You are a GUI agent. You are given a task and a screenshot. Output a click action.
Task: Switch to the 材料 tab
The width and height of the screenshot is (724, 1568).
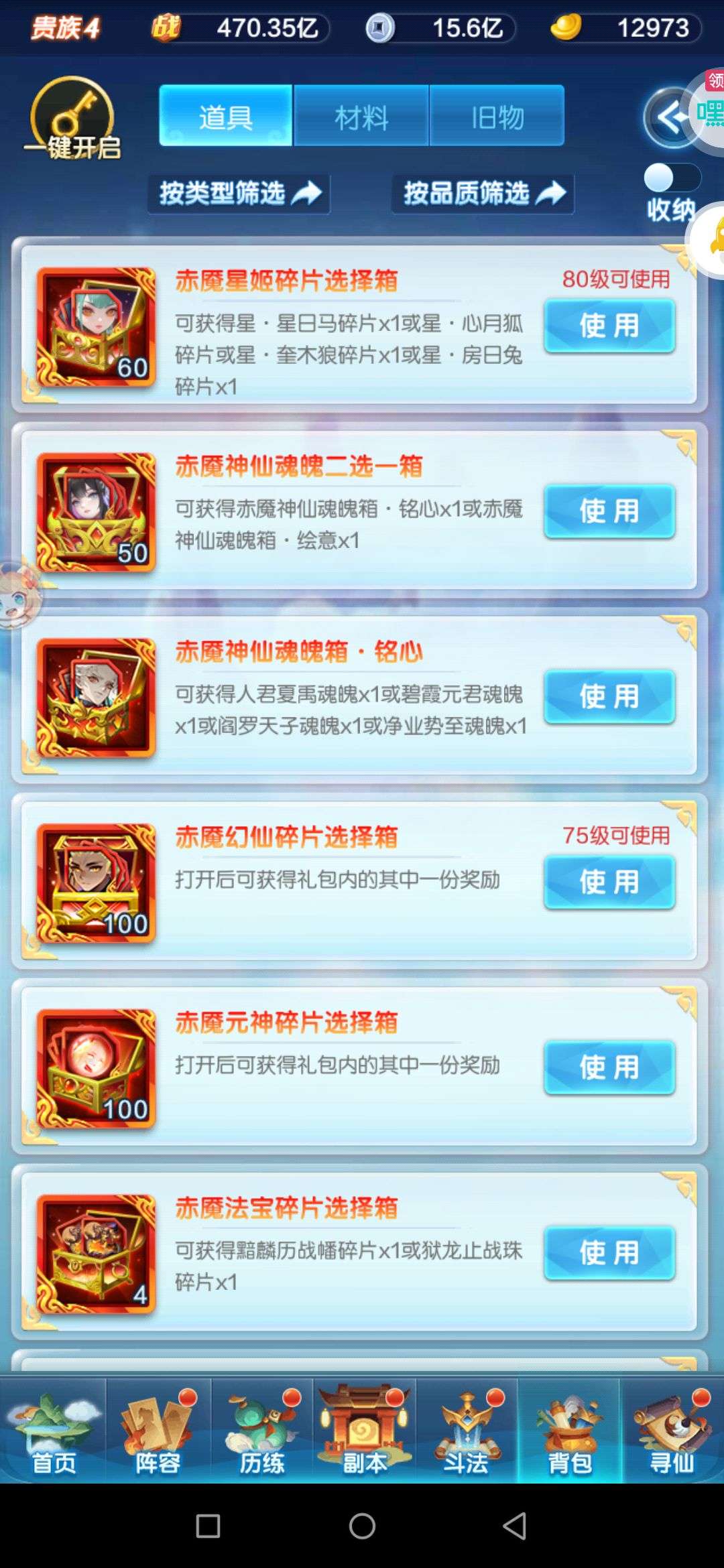coord(361,117)
